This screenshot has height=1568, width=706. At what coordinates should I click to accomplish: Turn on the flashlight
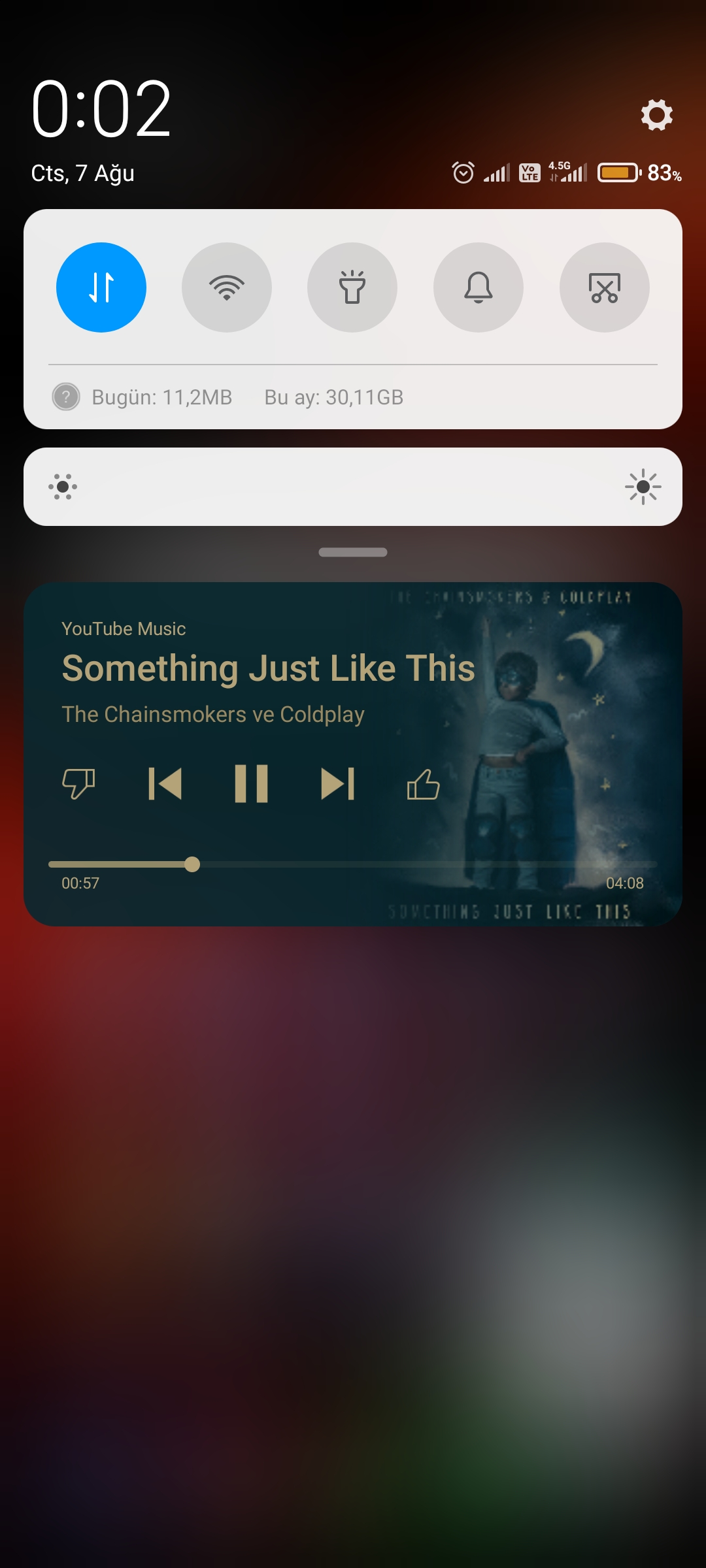[352, 287]
